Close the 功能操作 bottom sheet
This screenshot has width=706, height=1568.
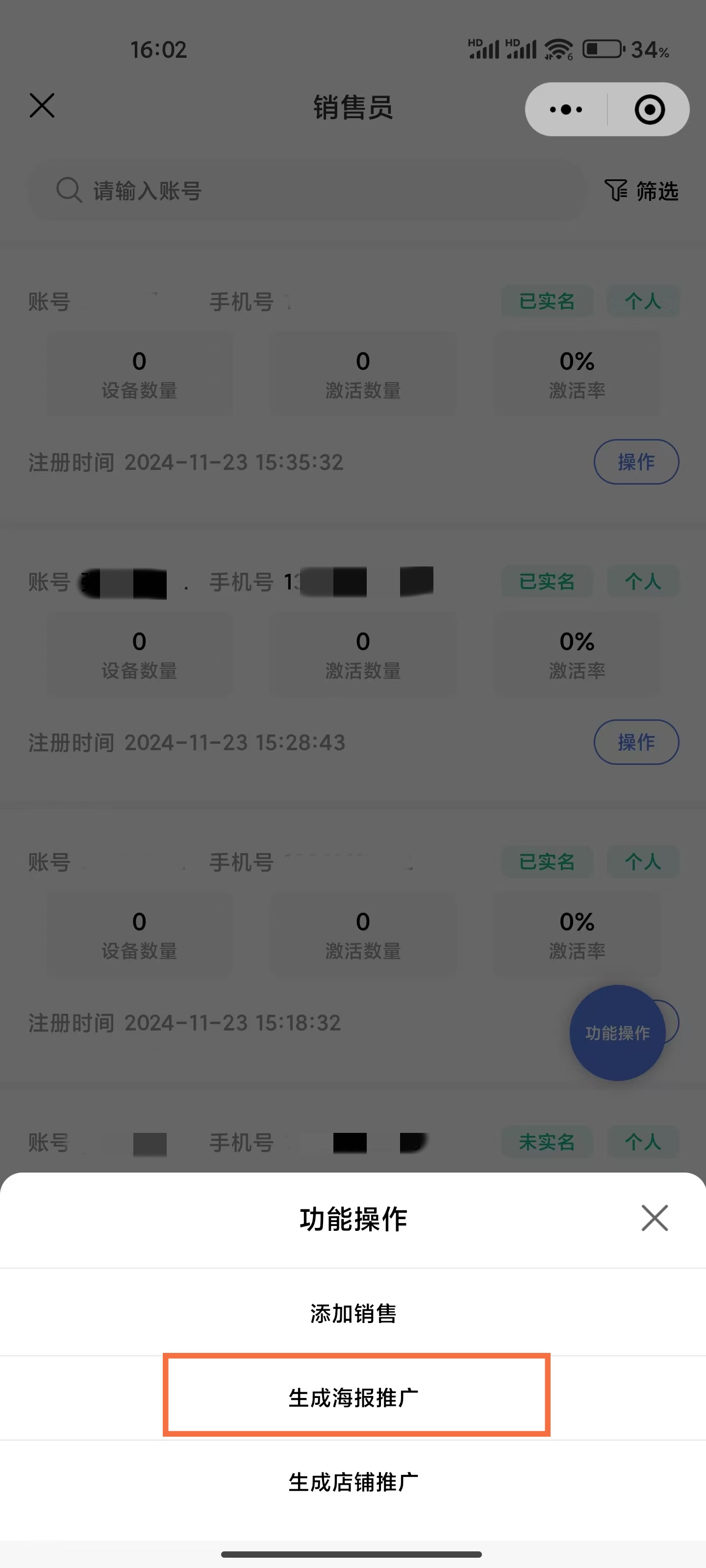click(654, 1218)
